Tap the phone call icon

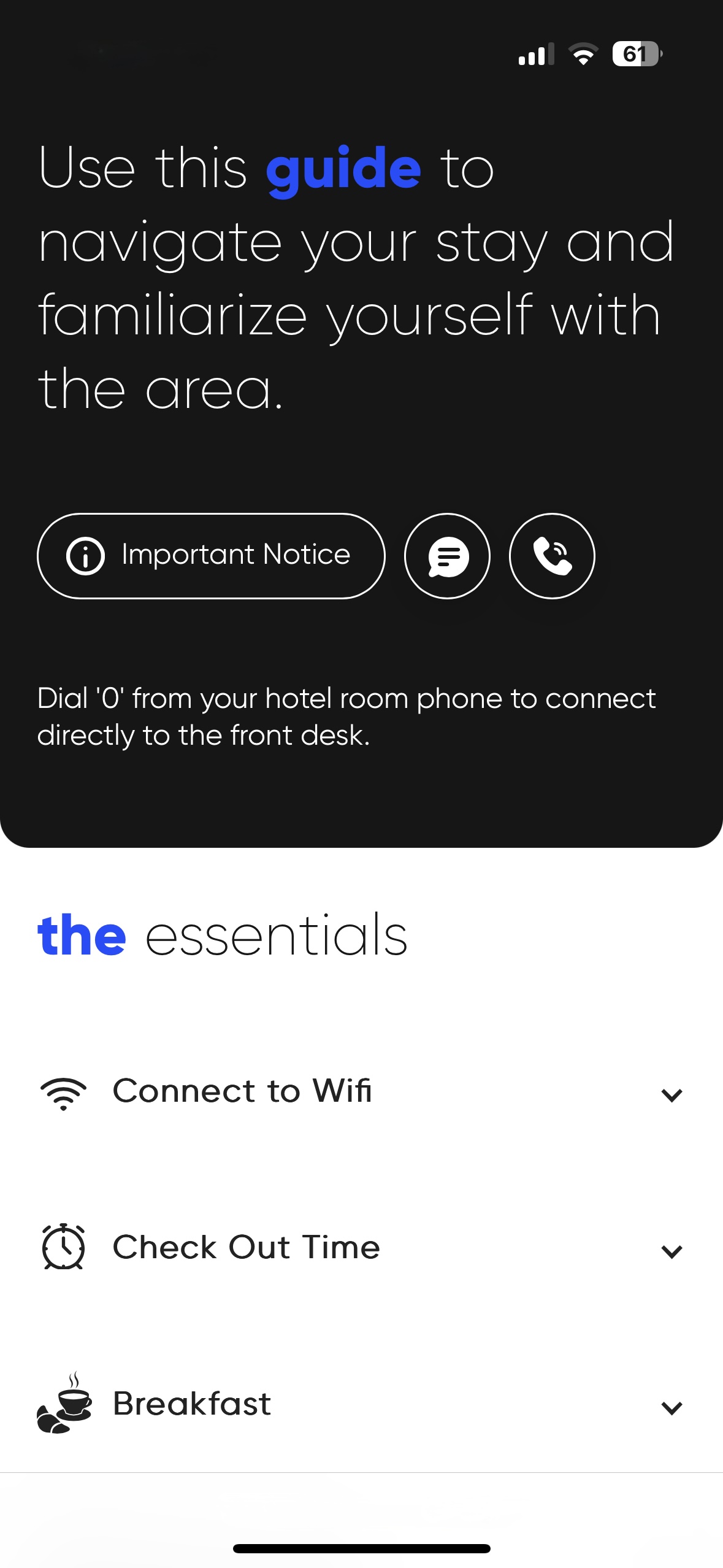point(552,556)
